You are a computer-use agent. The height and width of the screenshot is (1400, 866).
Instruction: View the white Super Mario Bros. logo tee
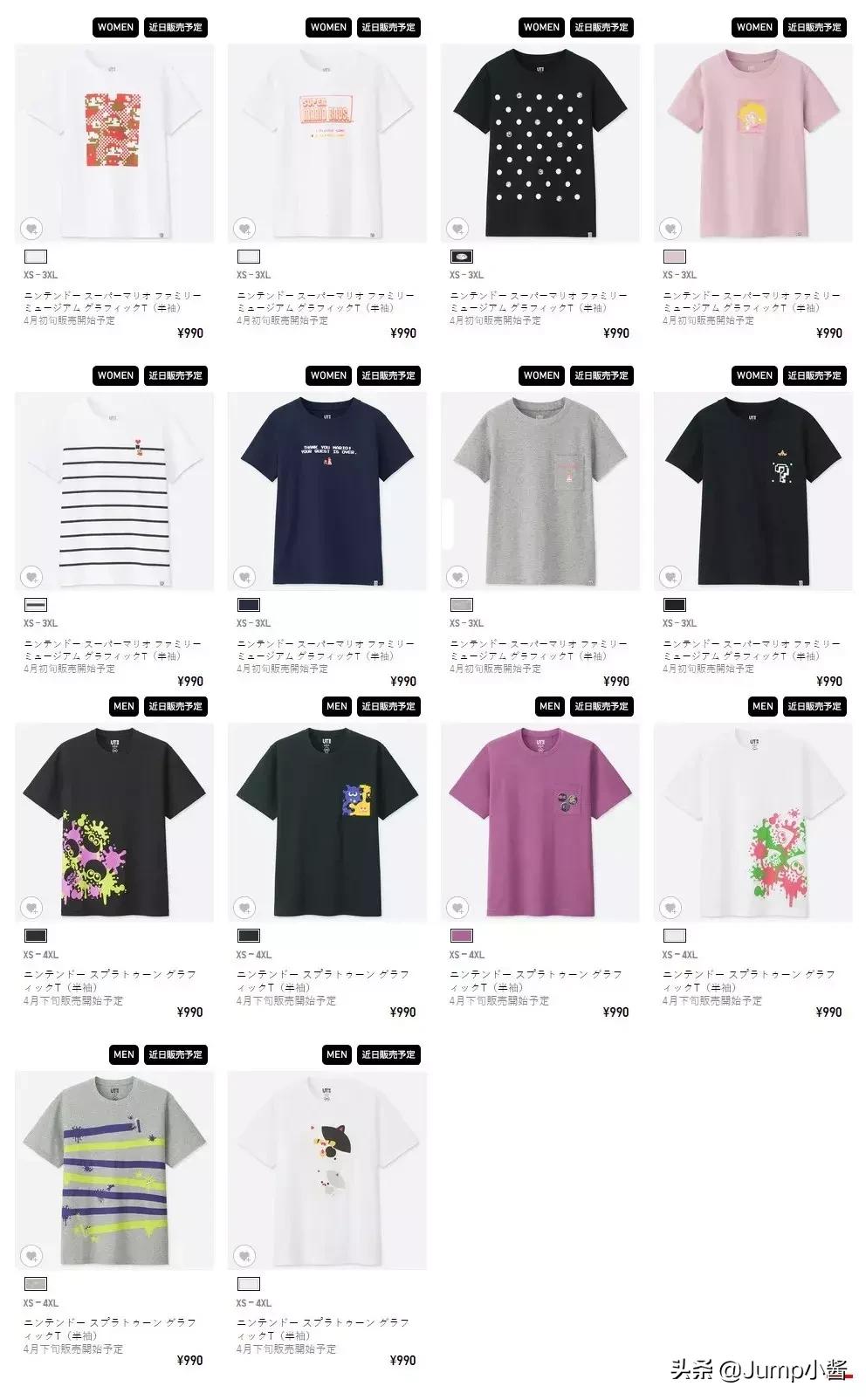coord(326,144)
